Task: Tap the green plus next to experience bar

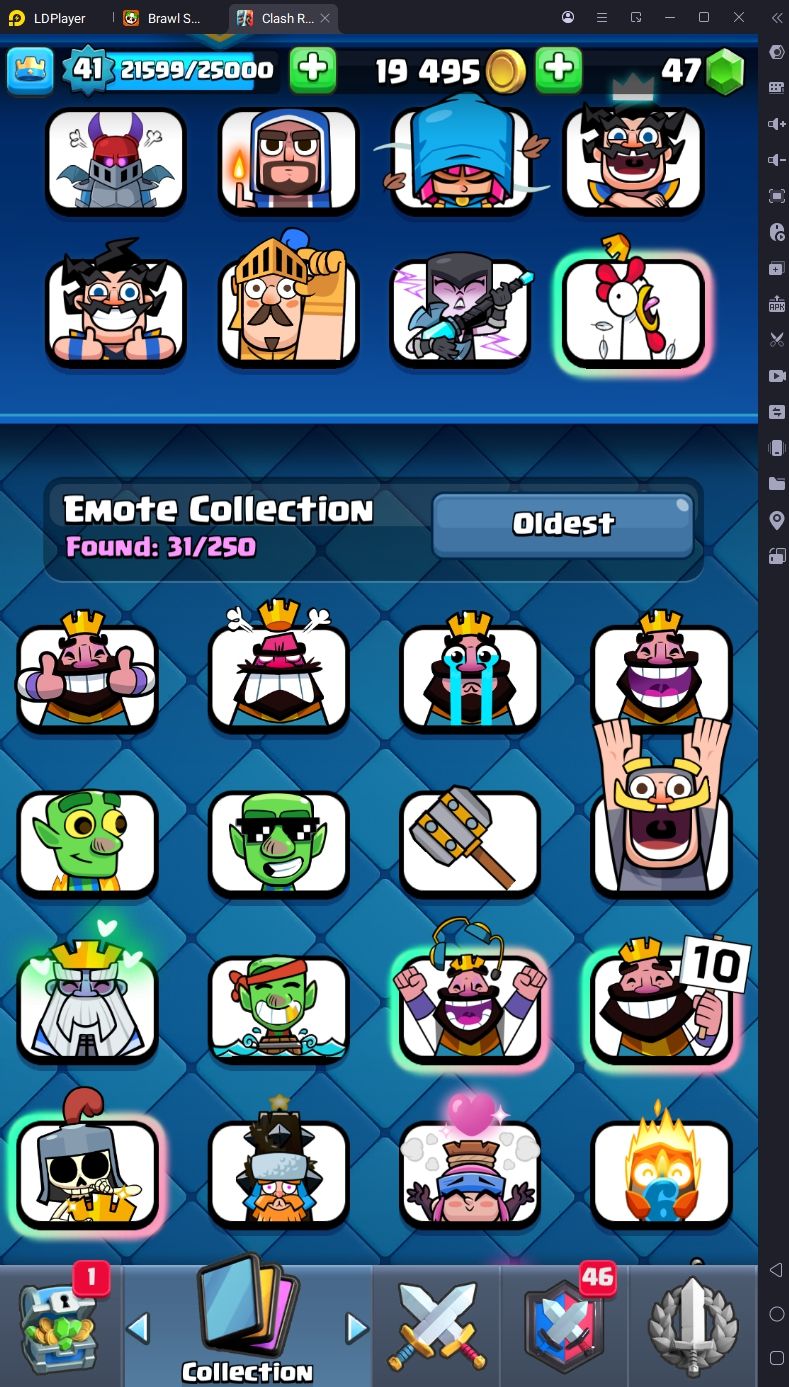Action: pyautogui.click(x=313, y=69)
